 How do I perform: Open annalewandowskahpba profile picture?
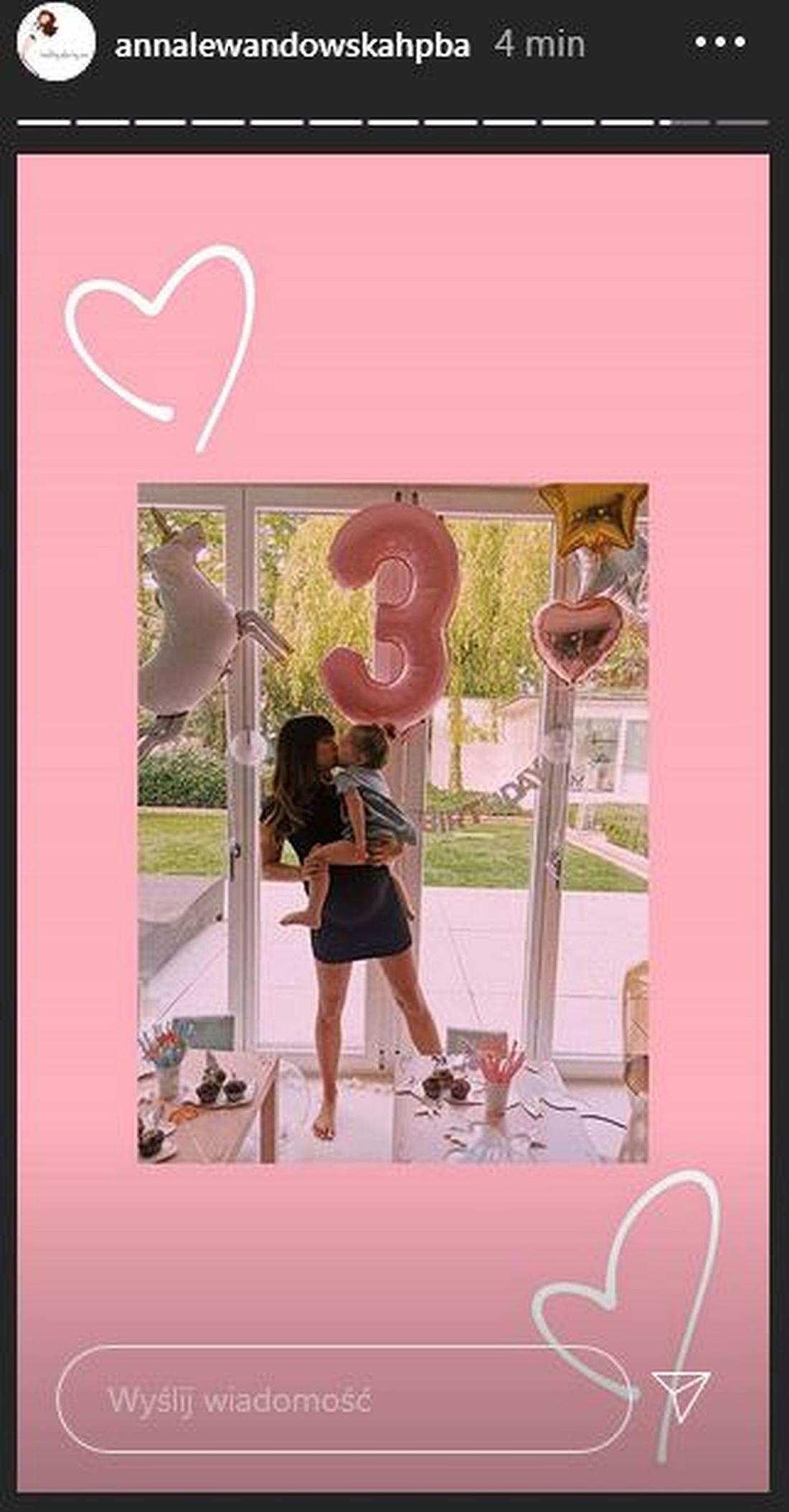click(x=56, y=42)
